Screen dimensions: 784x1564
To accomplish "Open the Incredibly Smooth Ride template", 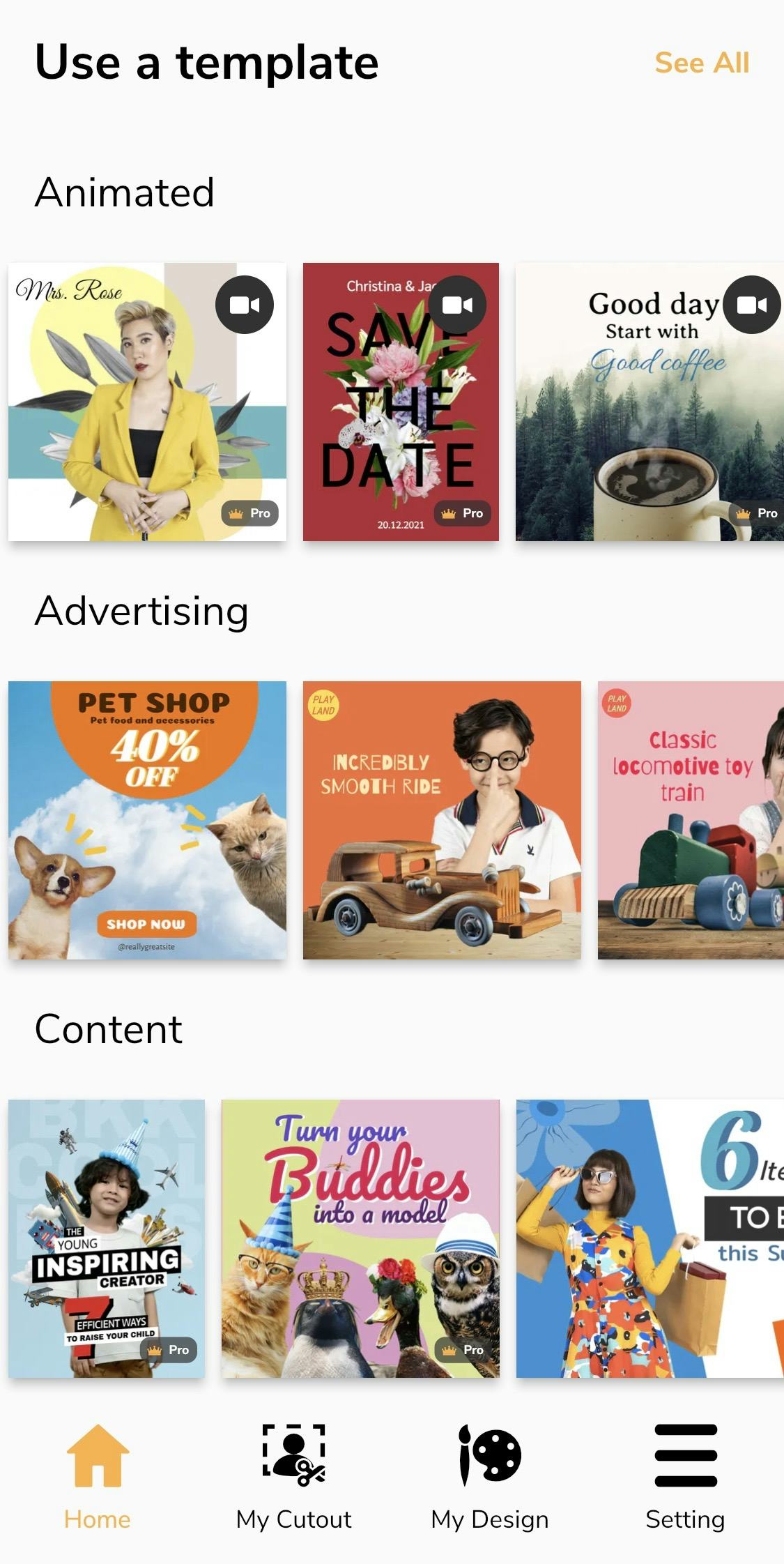I will click(442, 820).
